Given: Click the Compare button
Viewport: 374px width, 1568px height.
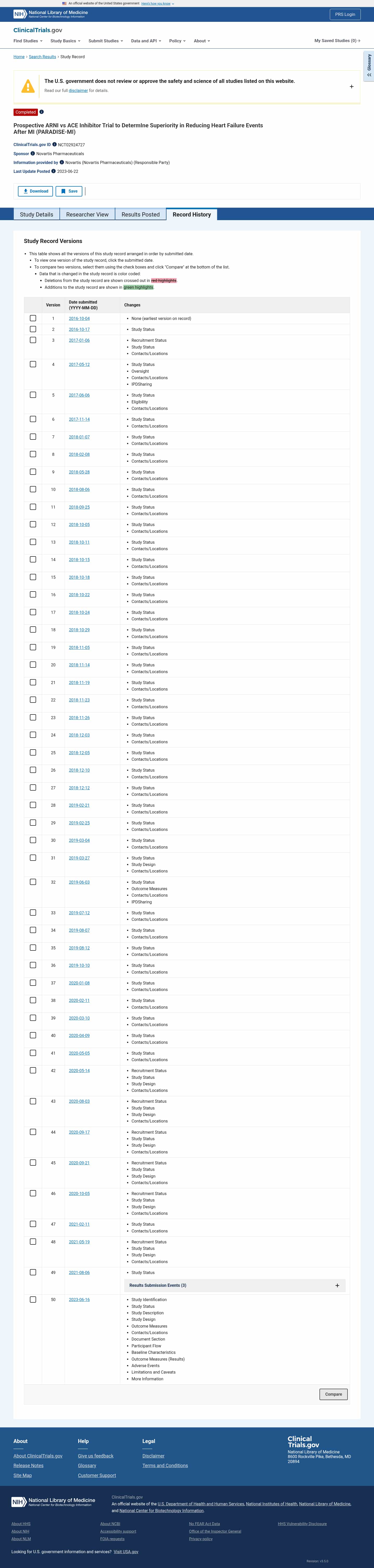Looking at the screenshot, I should 333,1394.
